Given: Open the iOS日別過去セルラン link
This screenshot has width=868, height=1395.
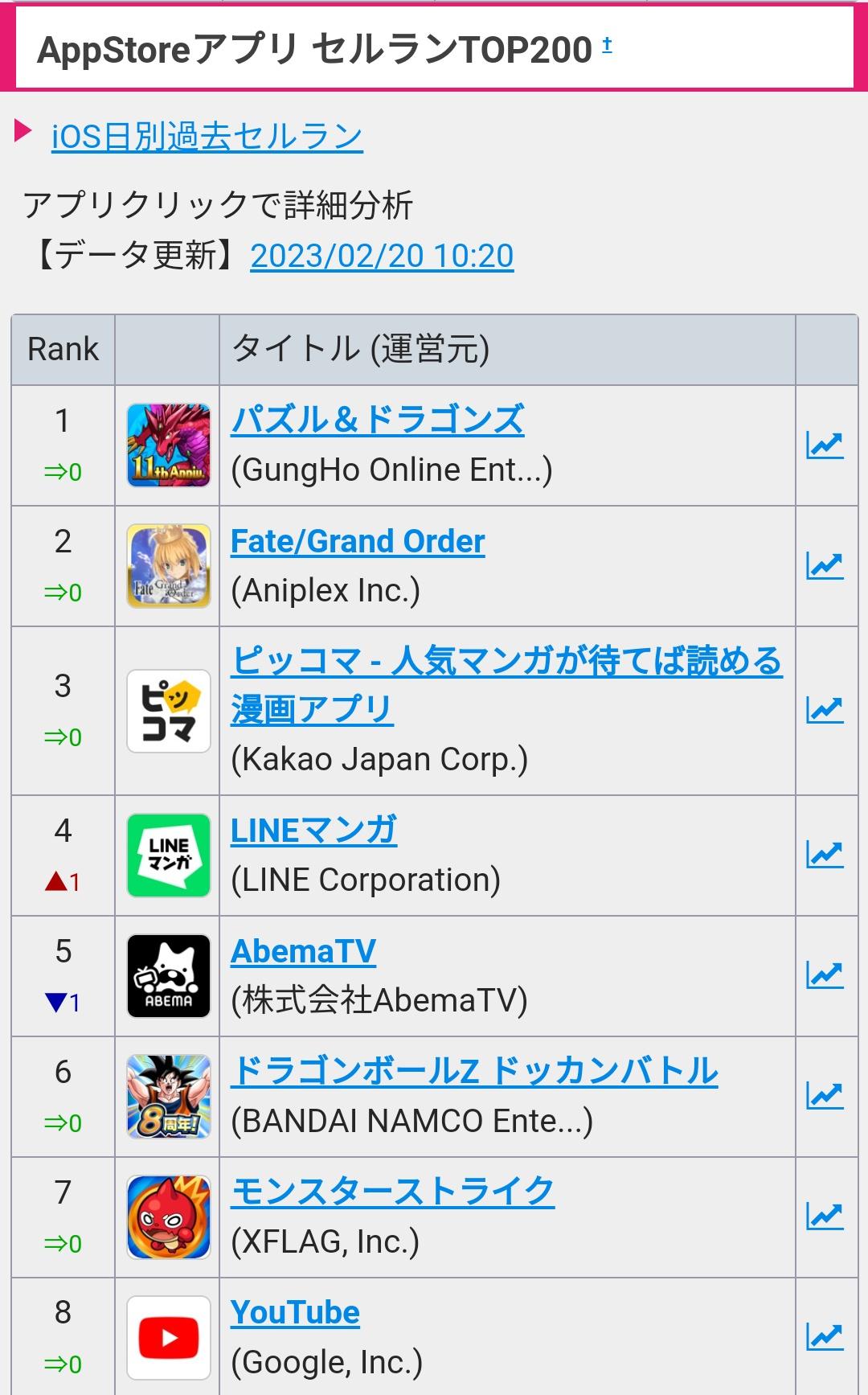Looking at the screenshot, I should 207,137.
